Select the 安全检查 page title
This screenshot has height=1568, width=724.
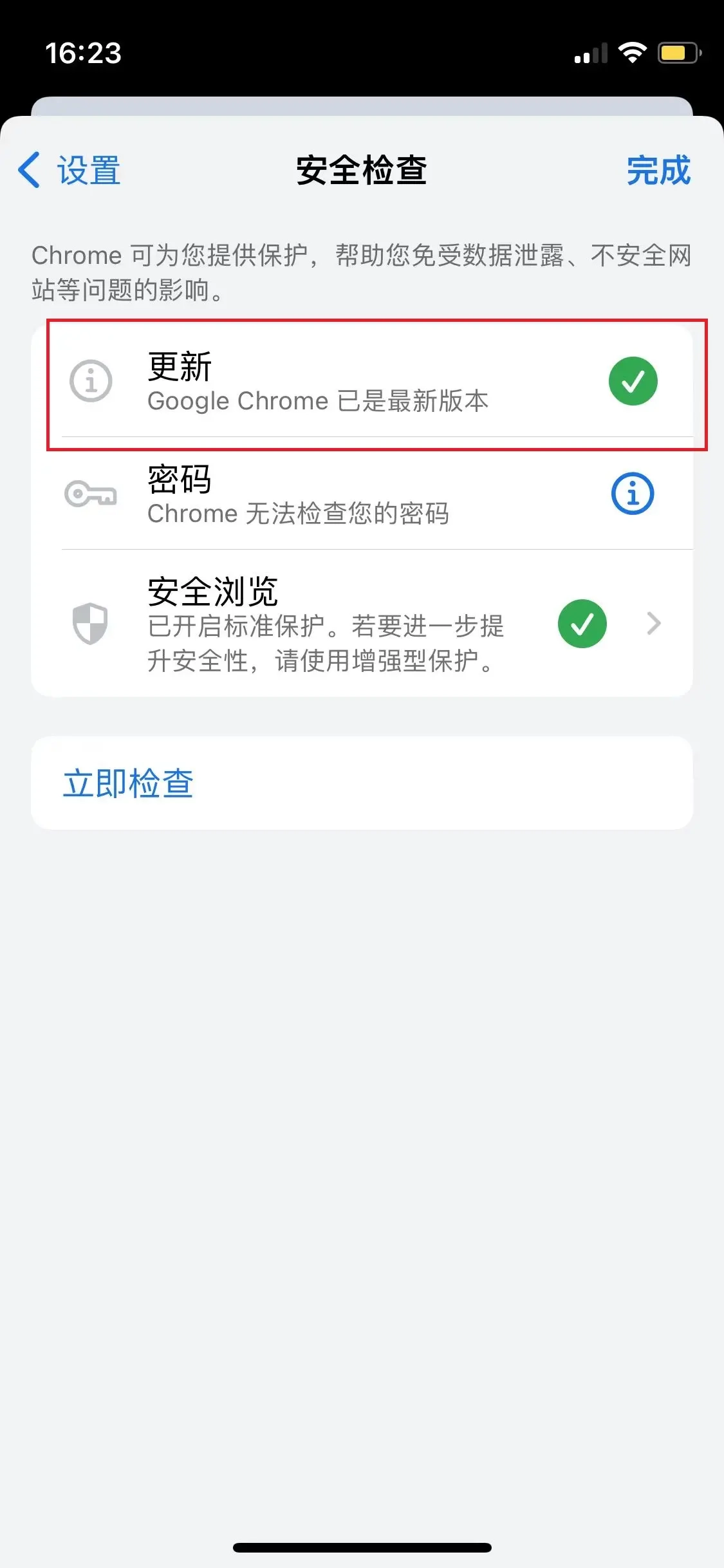coord(362,171)
